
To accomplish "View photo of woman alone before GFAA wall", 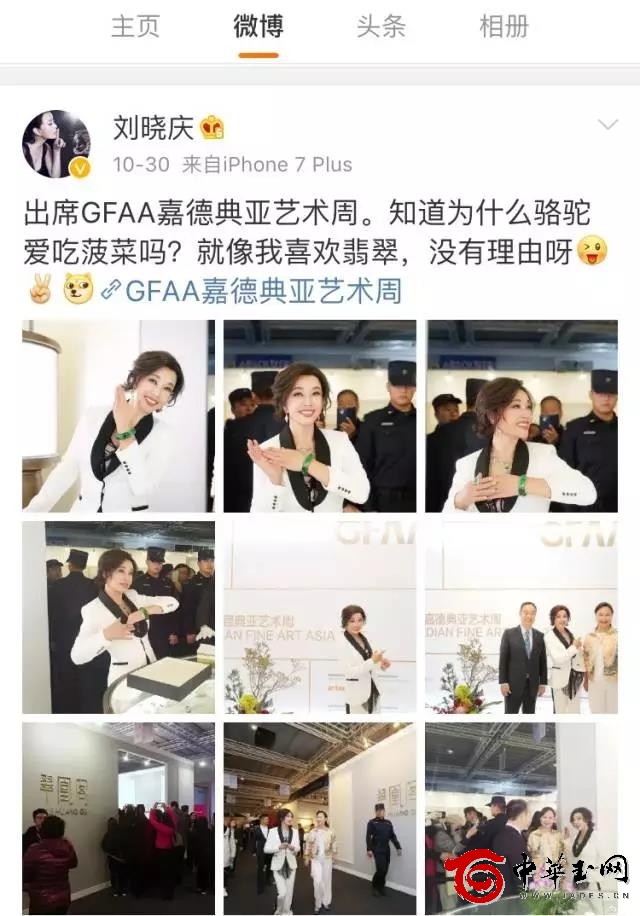I will click(320, 617).
